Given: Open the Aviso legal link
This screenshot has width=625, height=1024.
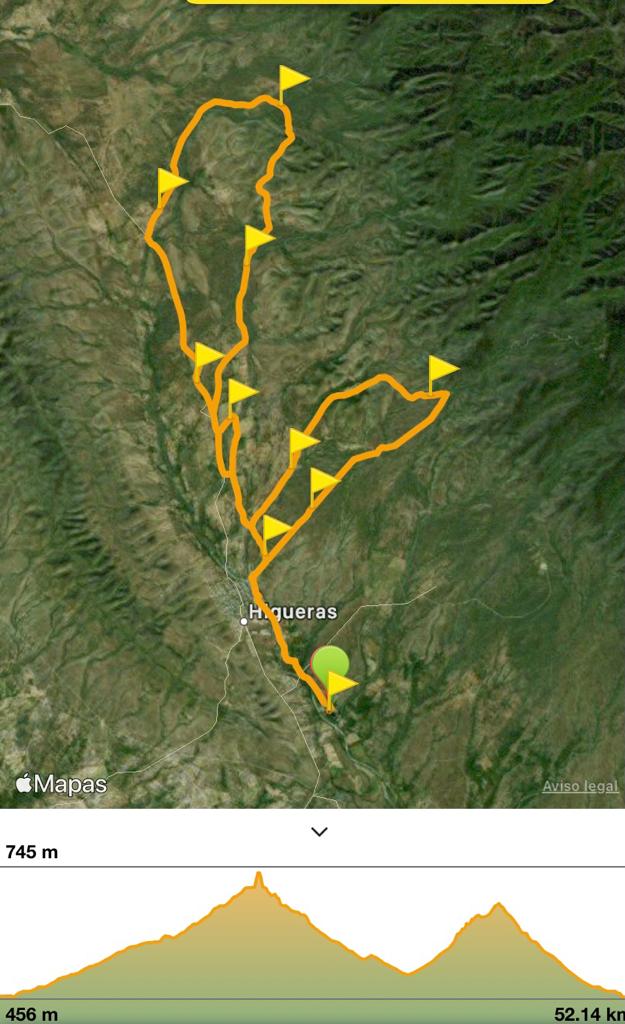Looking at the screenshot, I should 580,786.
